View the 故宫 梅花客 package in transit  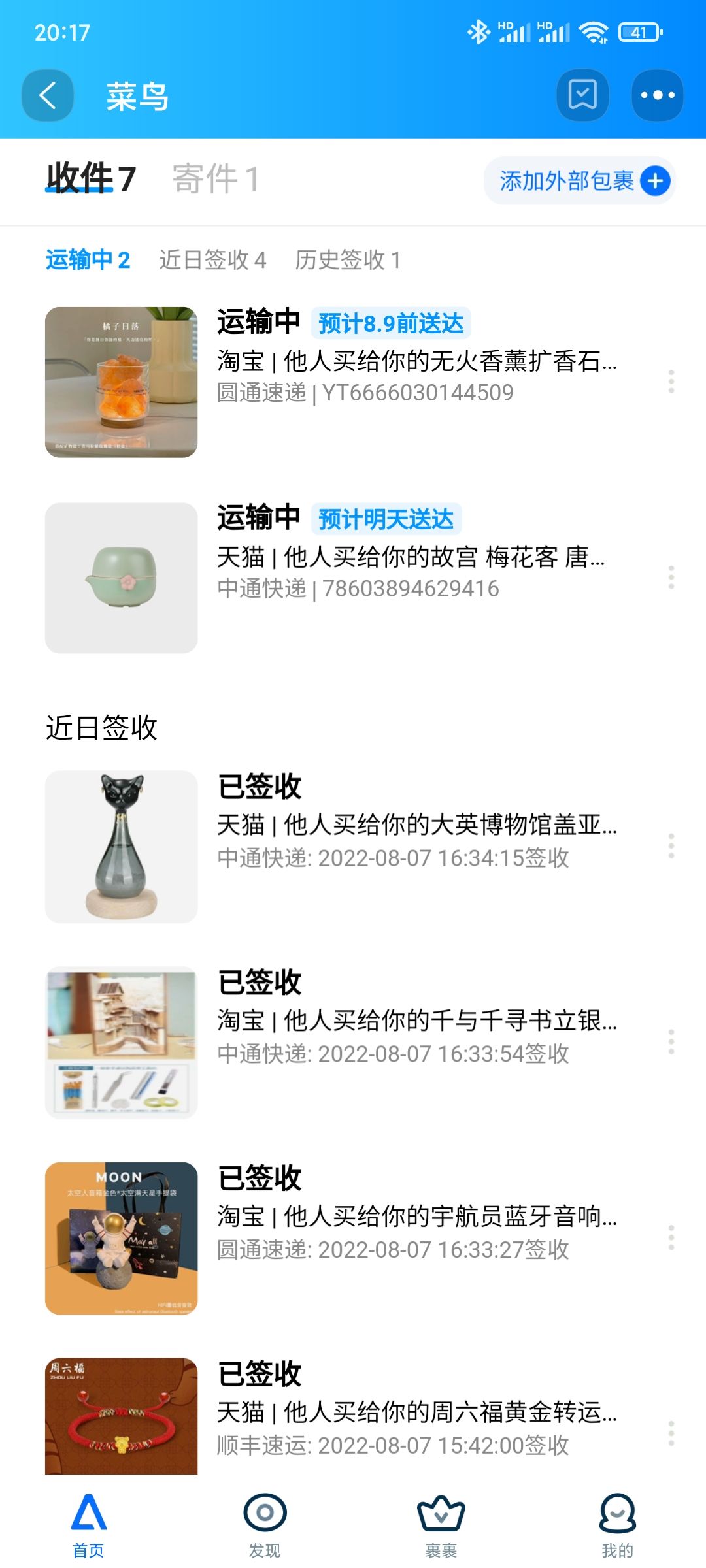tap(411, 557)
